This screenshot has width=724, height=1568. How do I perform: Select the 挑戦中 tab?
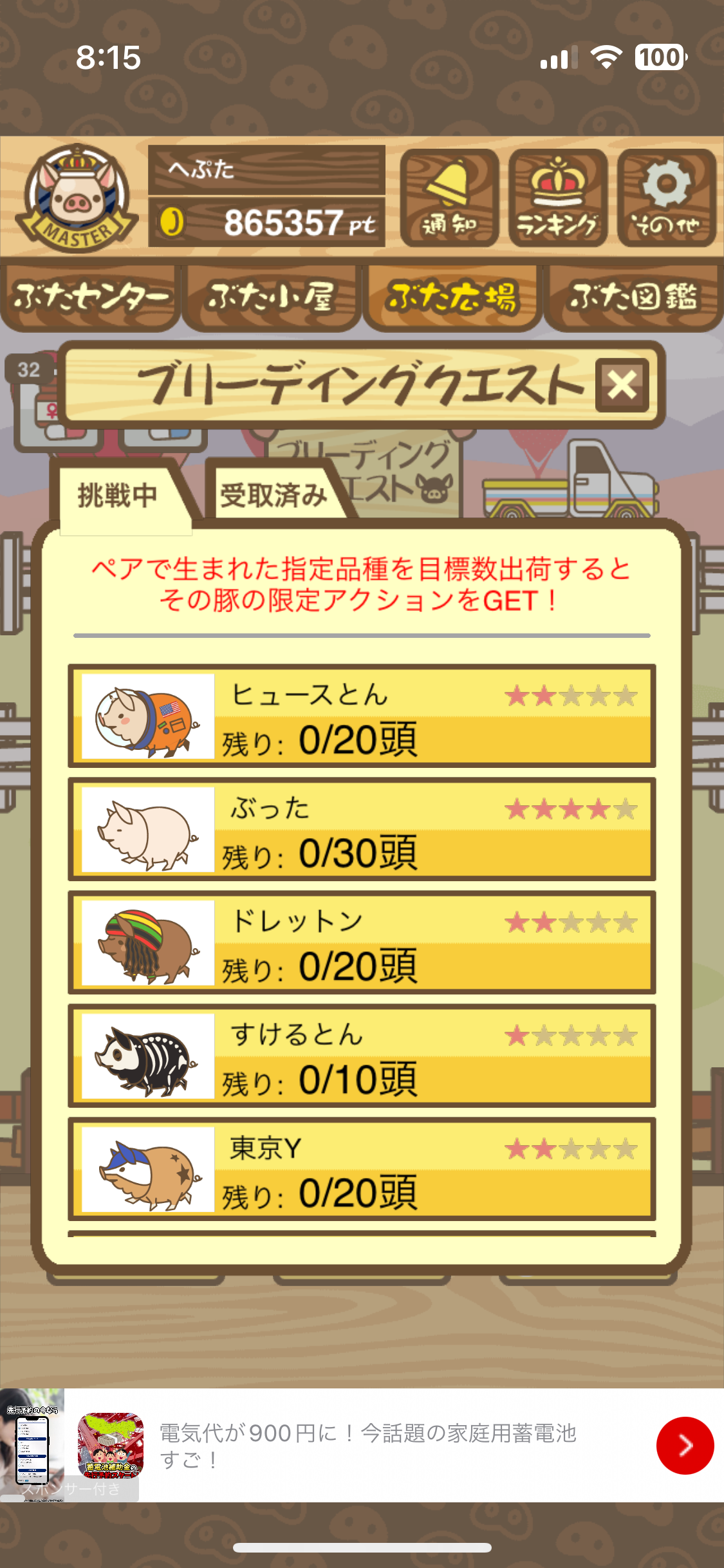(x=118, y=495)
